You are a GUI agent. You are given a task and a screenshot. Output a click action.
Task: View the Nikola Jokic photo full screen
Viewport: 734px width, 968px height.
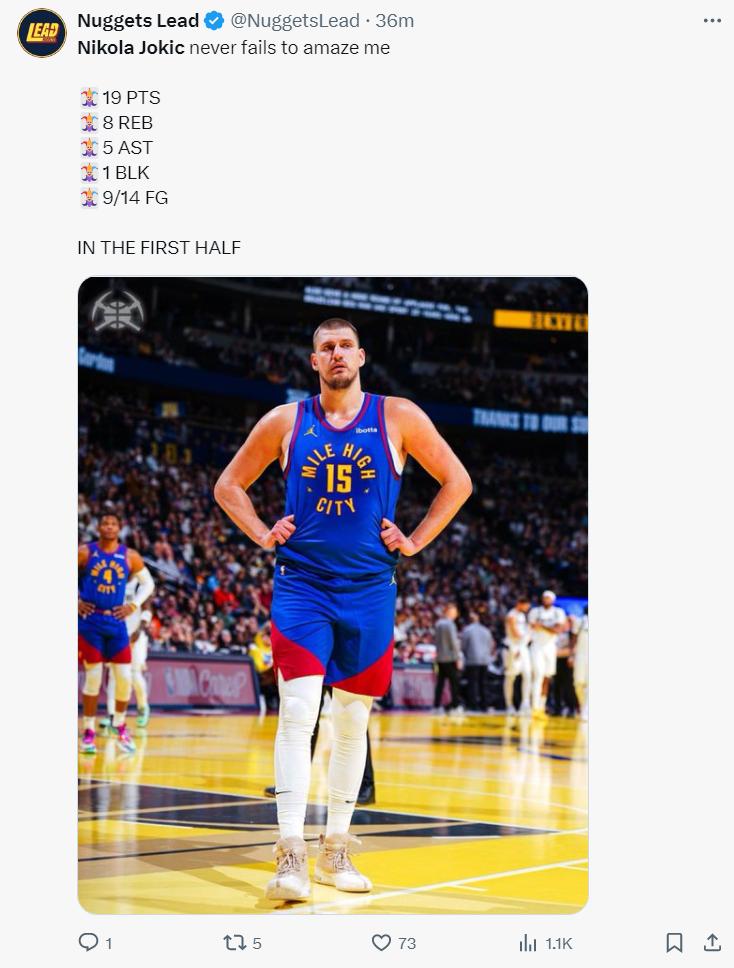click(332, 595)
